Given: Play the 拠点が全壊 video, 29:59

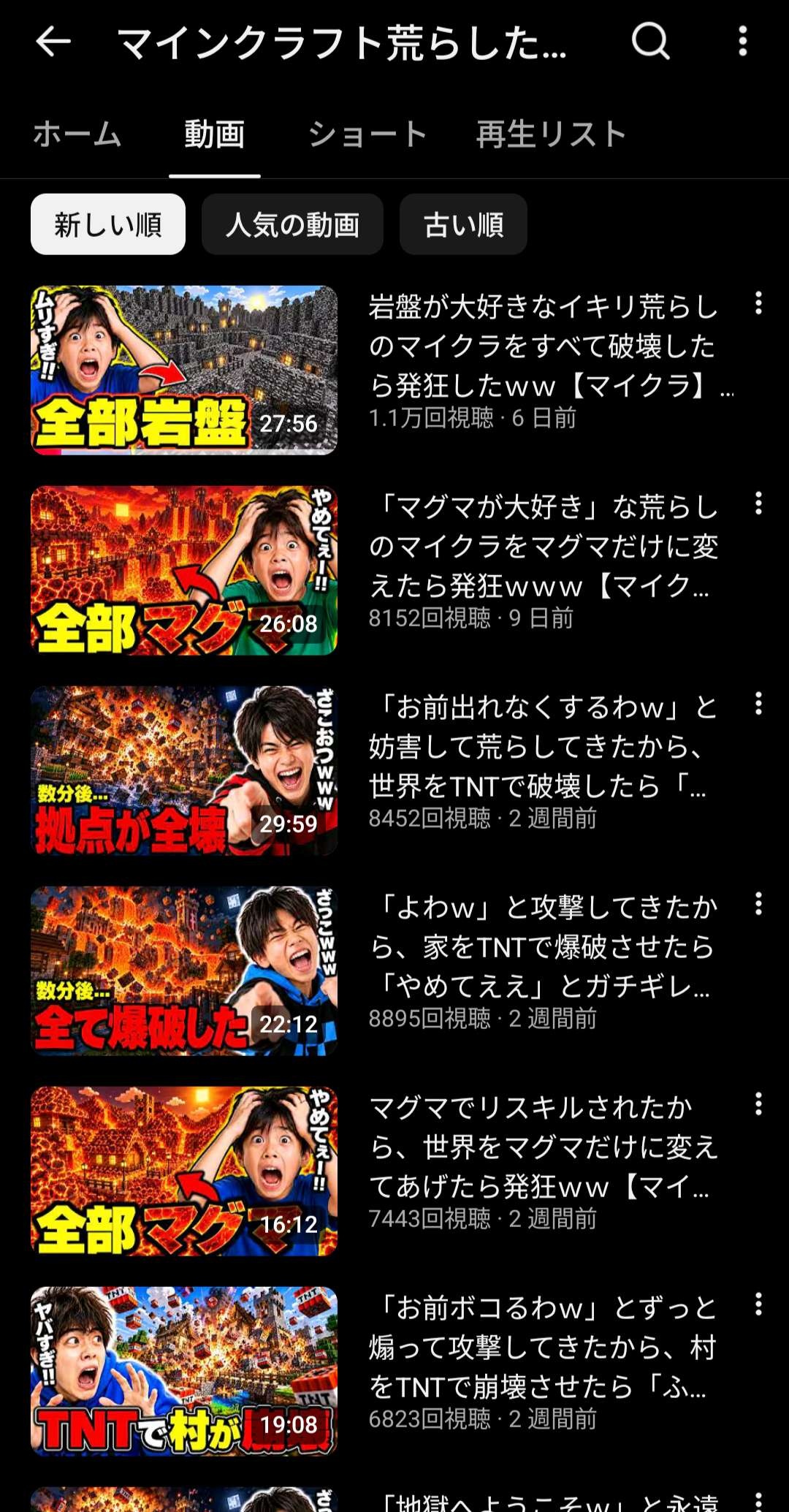Looking at the screenshot, I should coord(184,771).
